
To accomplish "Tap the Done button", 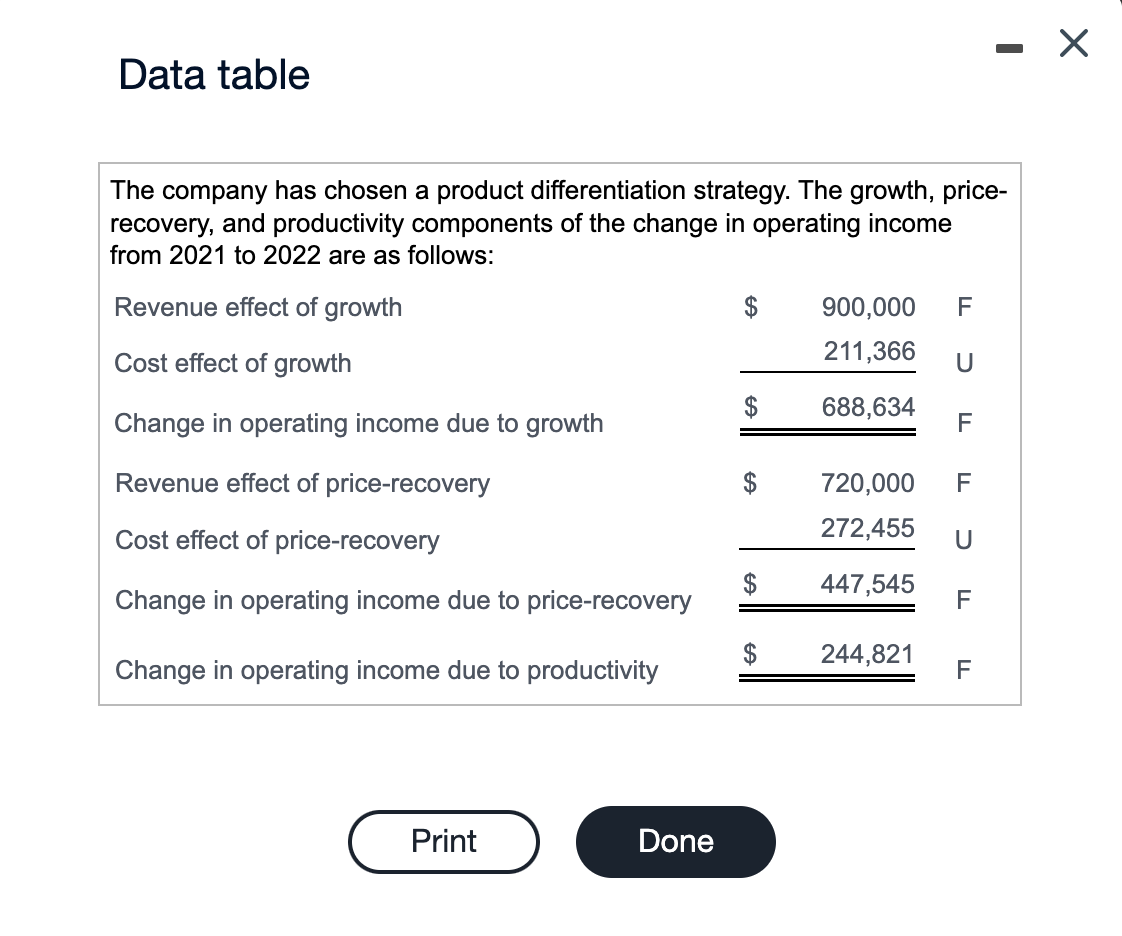I will [x=675, y=841].
